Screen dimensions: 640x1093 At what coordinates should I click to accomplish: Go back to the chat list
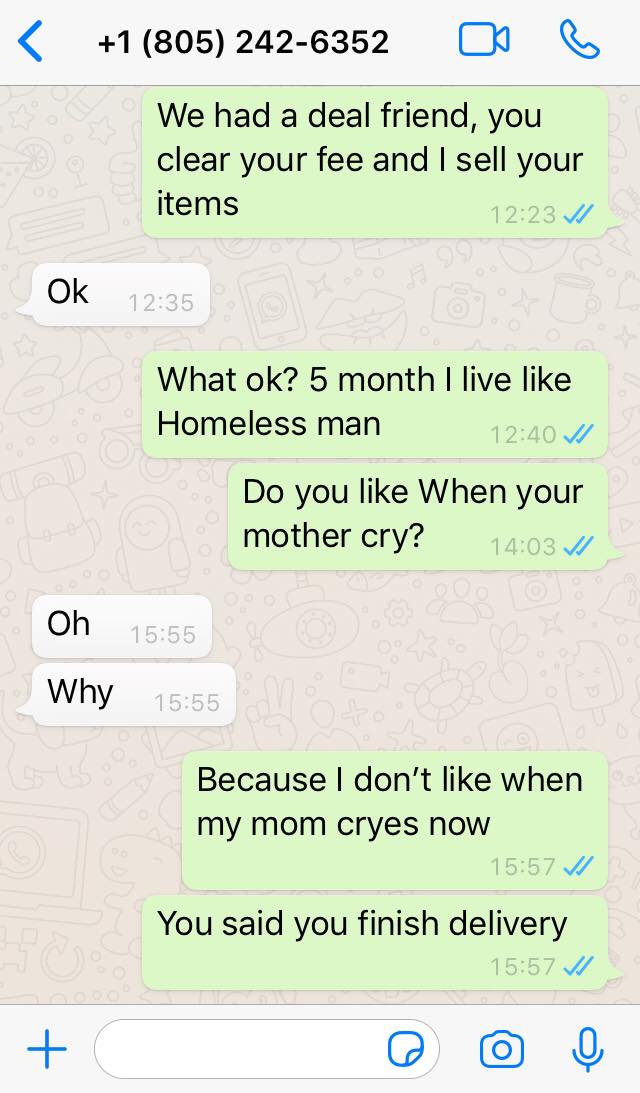[31, 41]
